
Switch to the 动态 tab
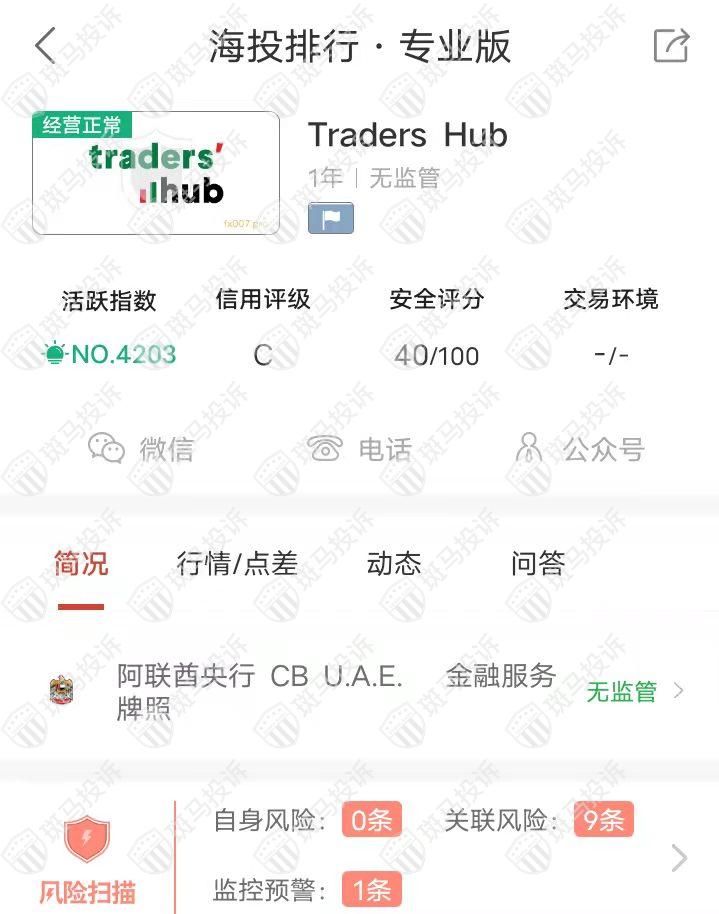click(x=394, y=564)
